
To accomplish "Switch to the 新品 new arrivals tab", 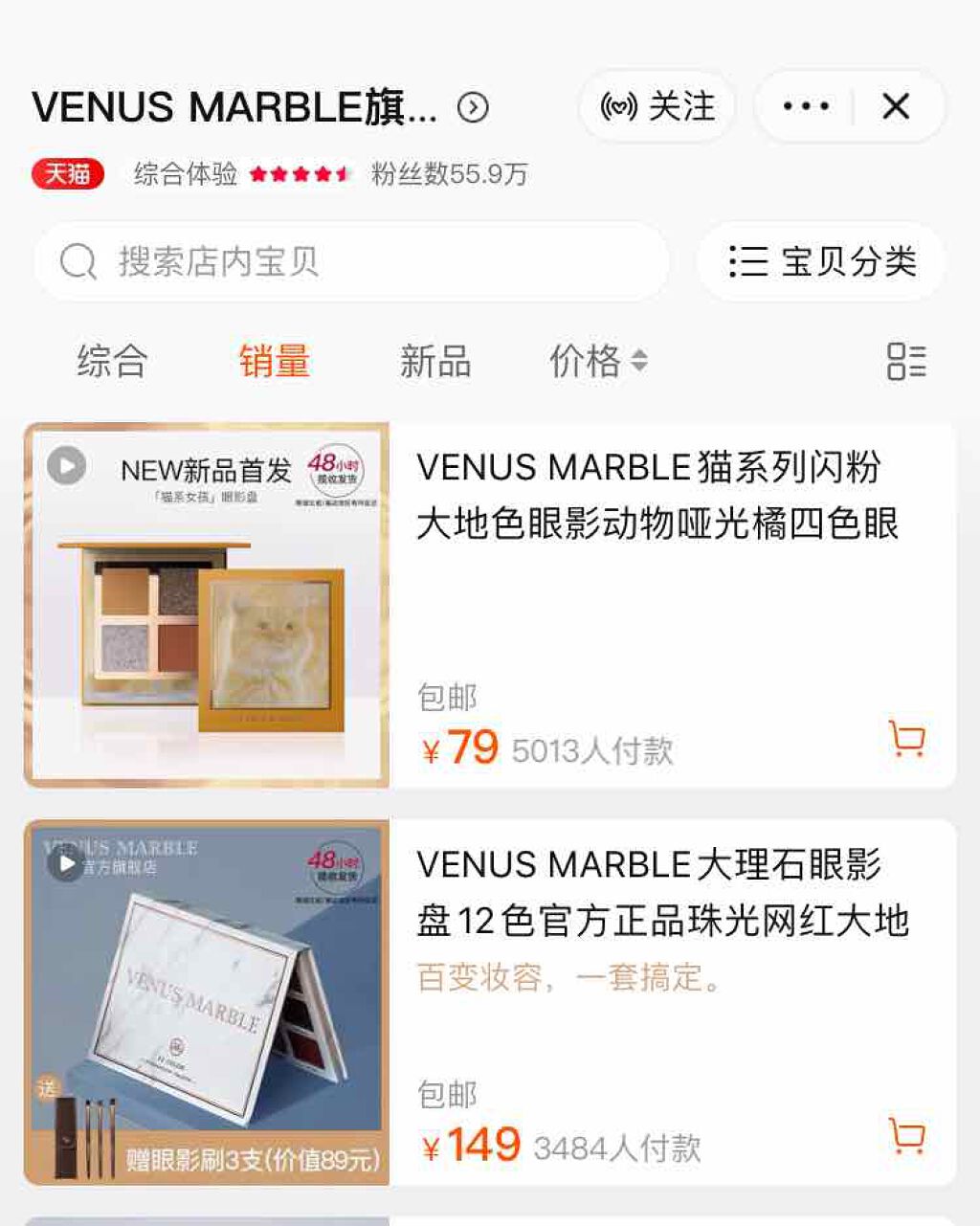I will click(438, 362).
